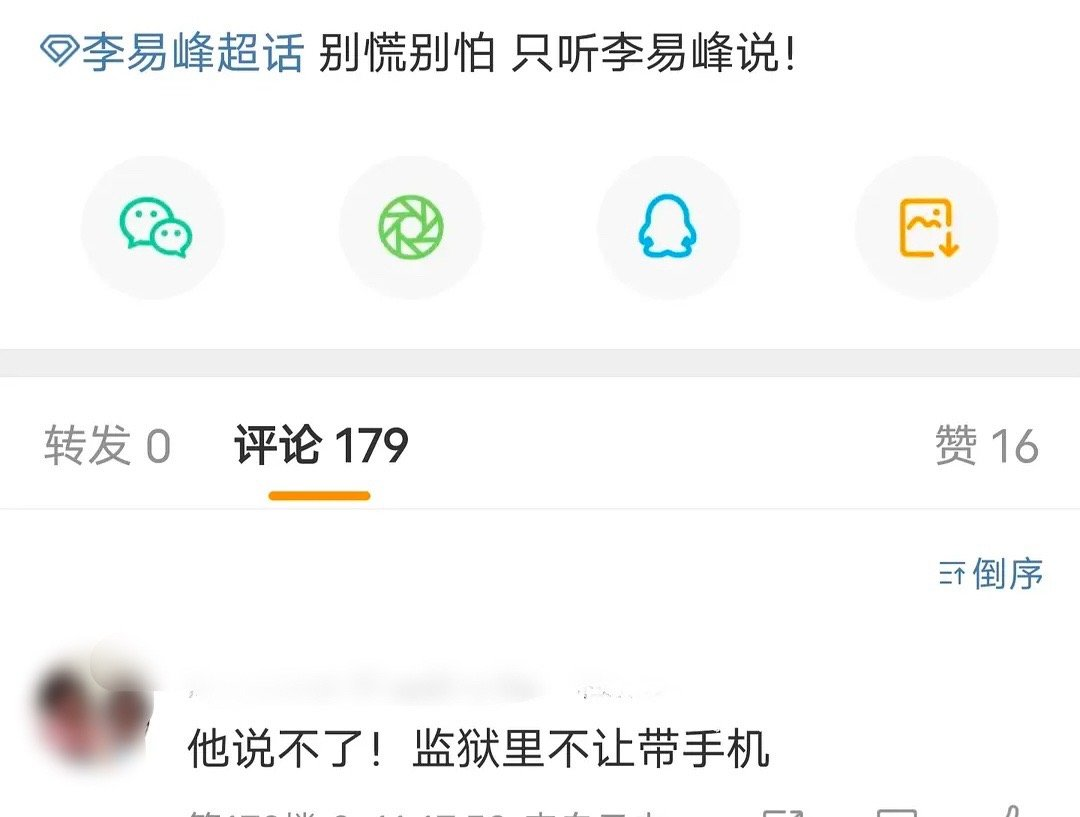Share the post to WeChat

pyautogui.click(x=153, y=228)
